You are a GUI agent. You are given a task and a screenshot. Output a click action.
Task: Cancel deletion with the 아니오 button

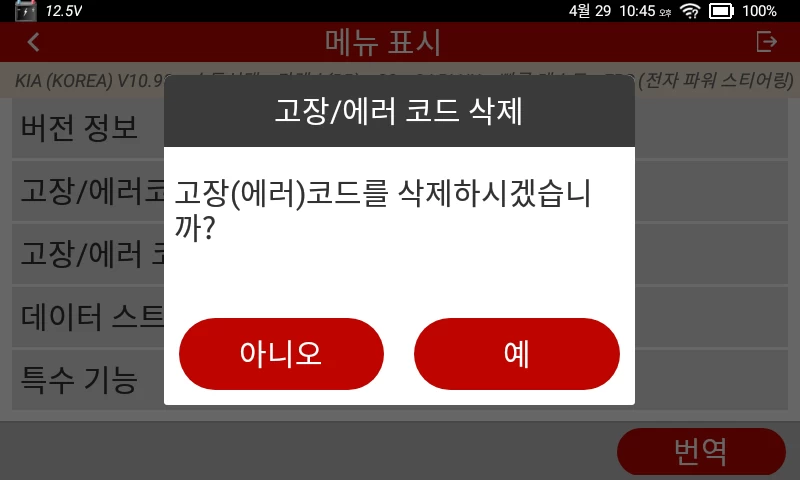(x=281, y=354)
